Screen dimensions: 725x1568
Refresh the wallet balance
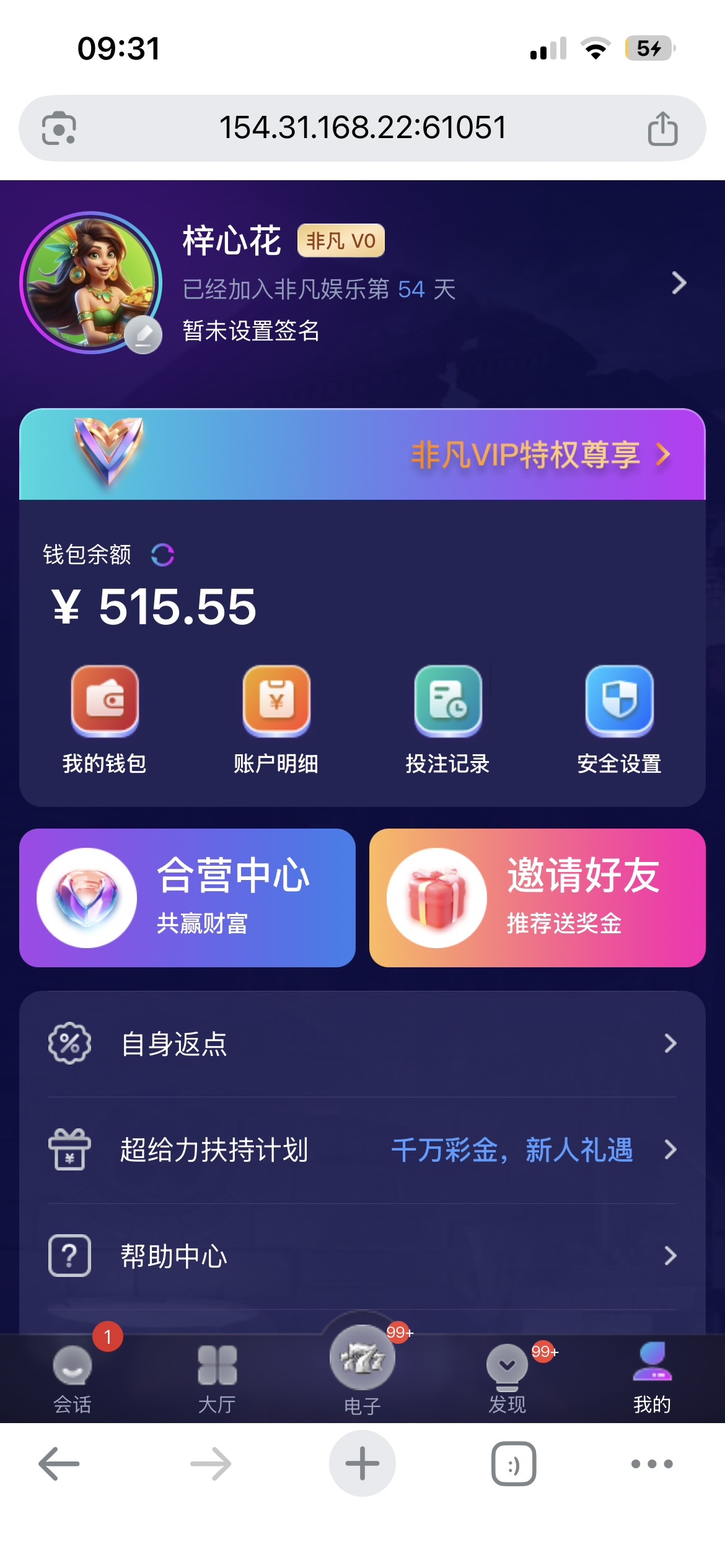click(162, 555)
